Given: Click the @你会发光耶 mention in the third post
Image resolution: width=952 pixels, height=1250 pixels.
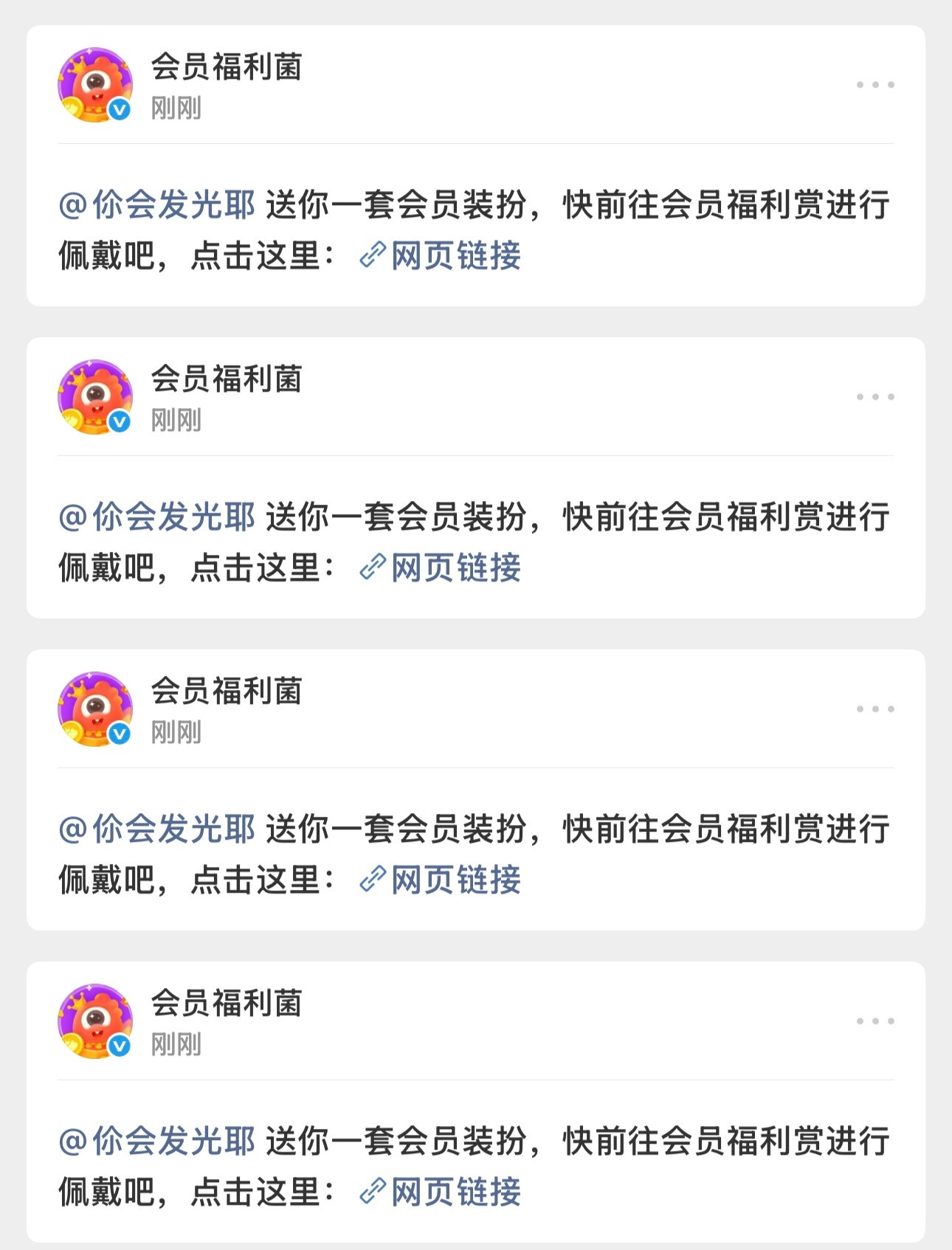Looking at the screenshot, I should pos(157,829).
